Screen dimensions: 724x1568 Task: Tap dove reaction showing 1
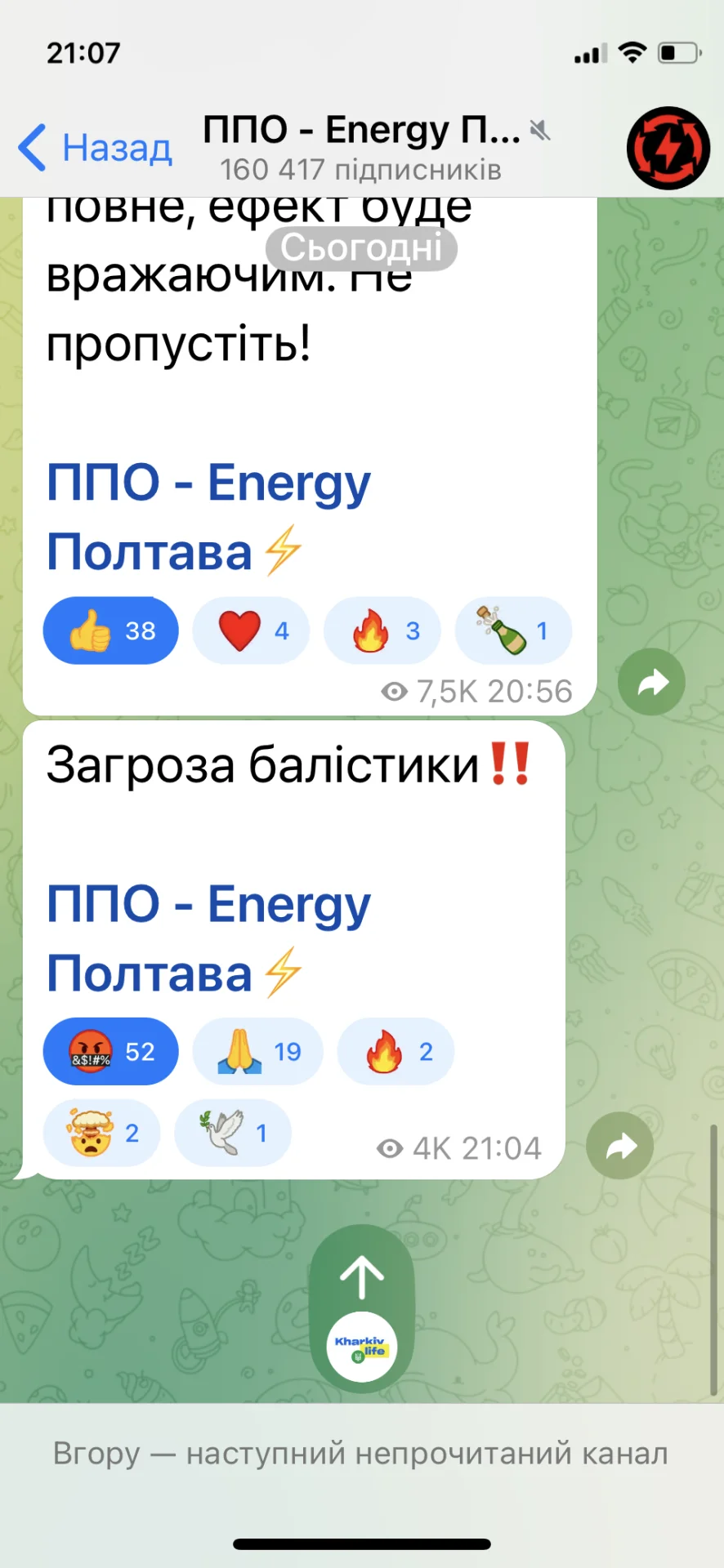pos(232,1133)
